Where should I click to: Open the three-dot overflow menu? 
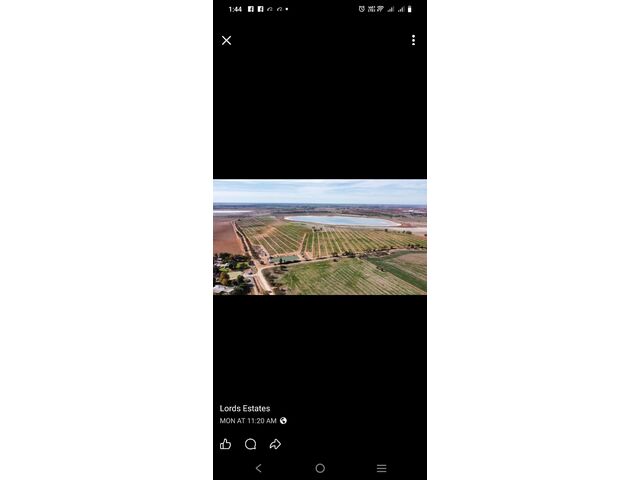[413, 40]
